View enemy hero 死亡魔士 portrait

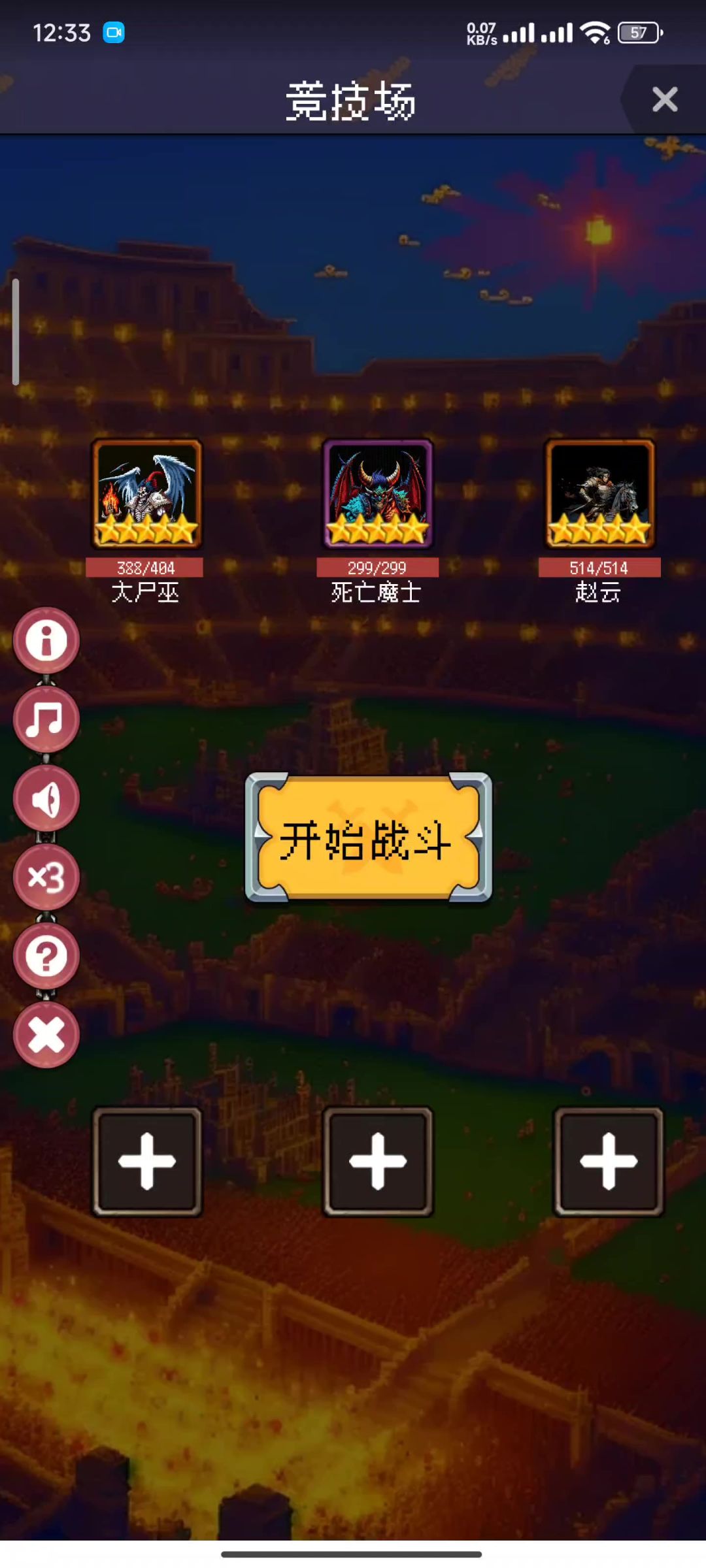[x=378, y=494]
